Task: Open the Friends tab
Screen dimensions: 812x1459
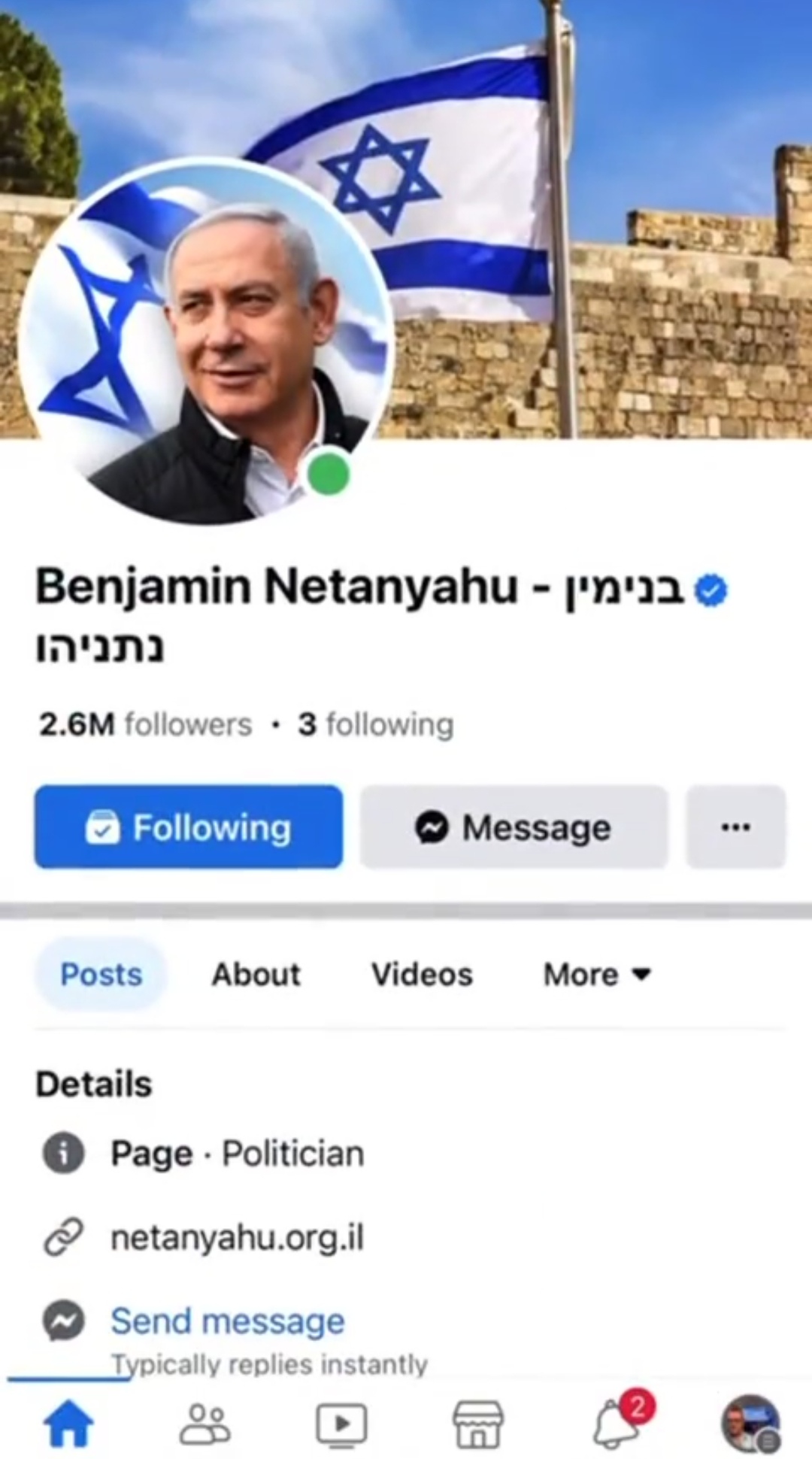Action: click(205, 1424)
